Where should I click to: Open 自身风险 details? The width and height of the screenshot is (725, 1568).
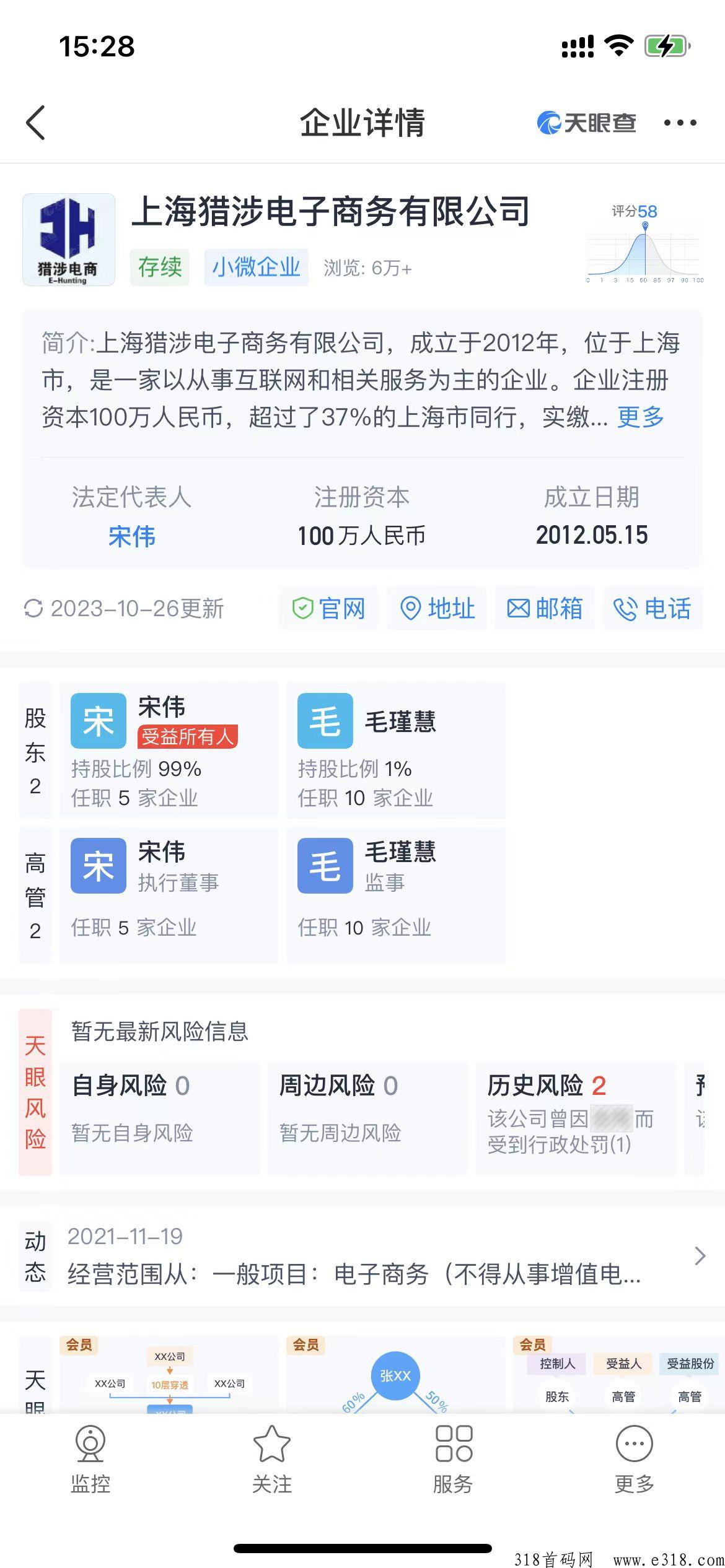click(x=159, y=1117)
